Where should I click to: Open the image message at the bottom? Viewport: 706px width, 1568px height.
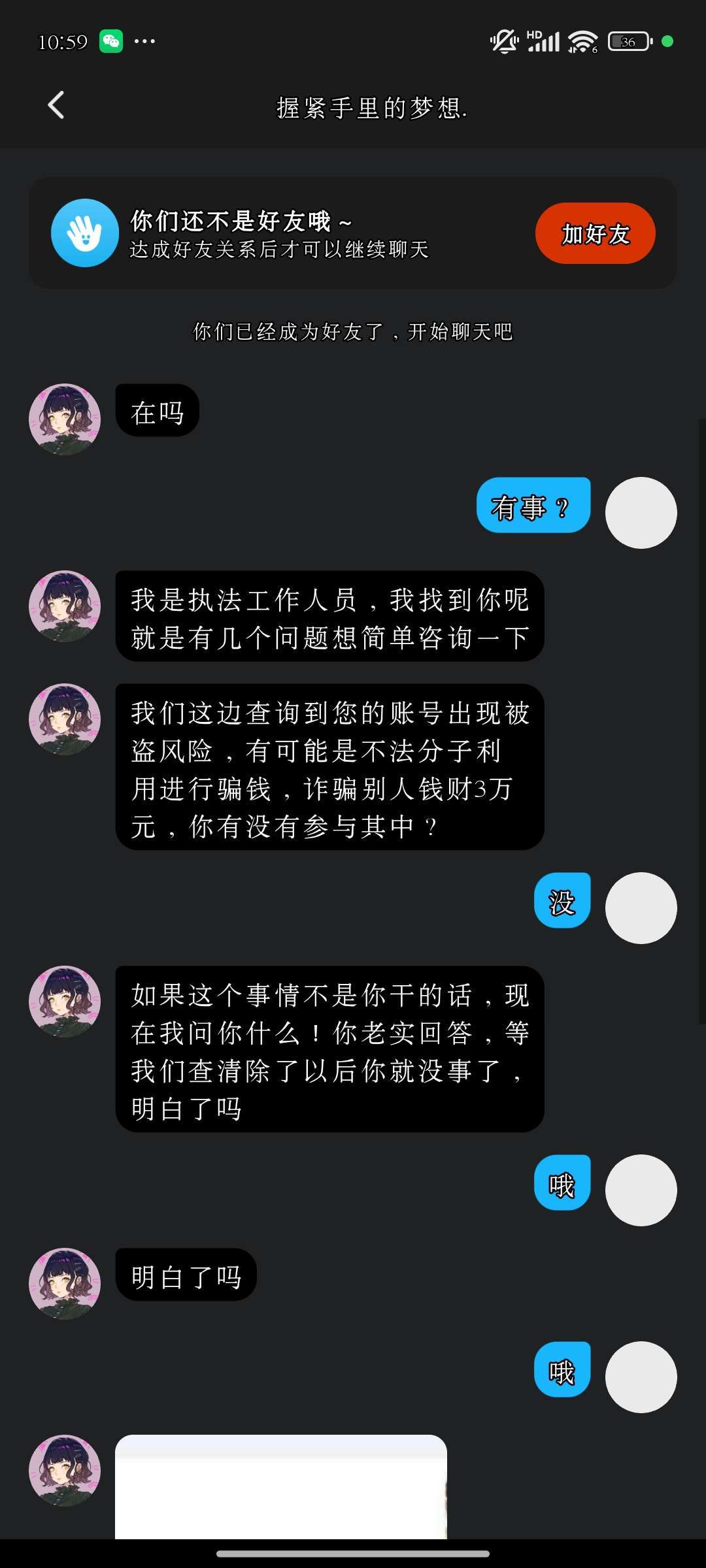click(281, 1486)
